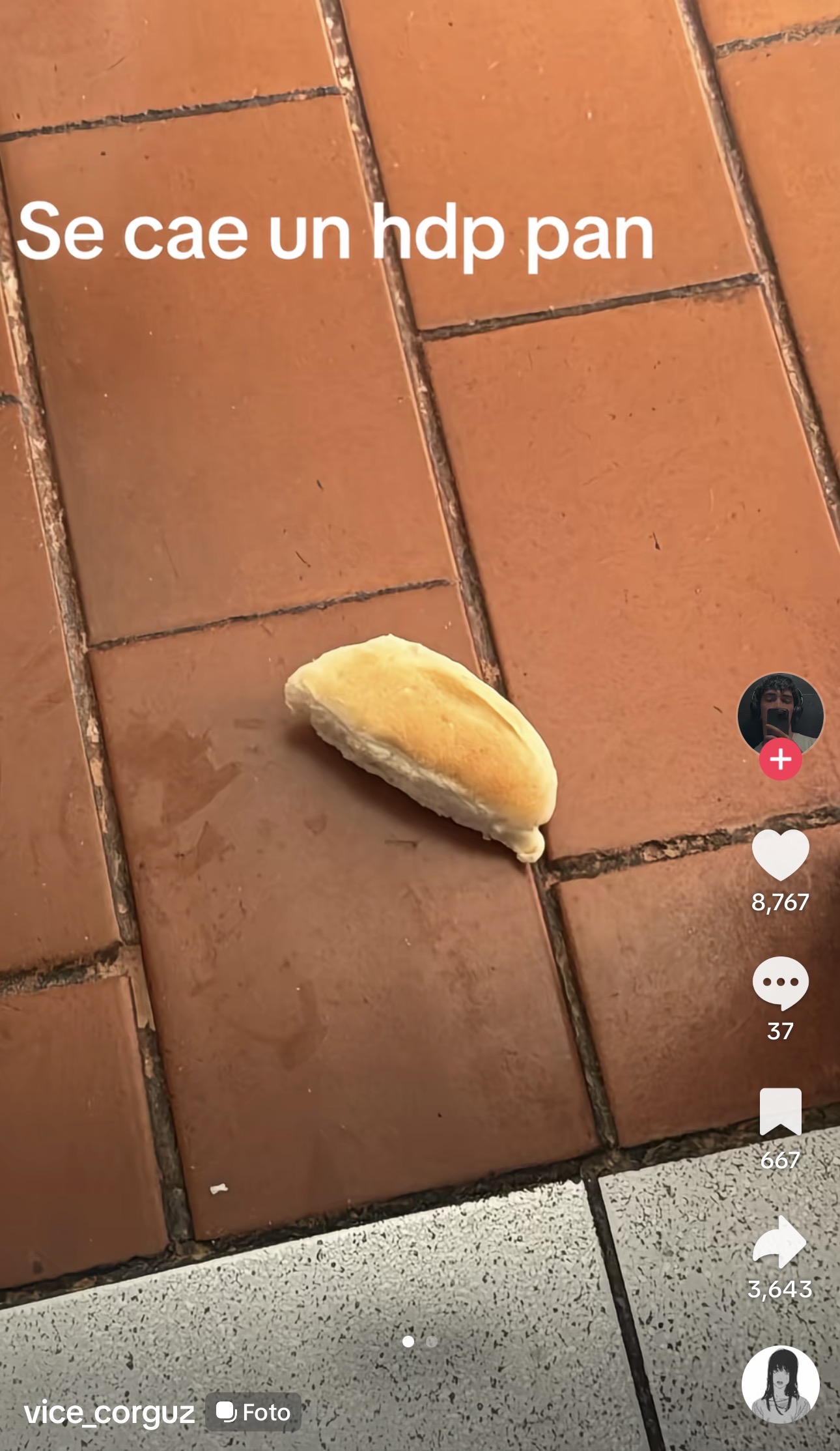Tap the Foto label chip
The image size is (840, 1451).
[253, 1412]
